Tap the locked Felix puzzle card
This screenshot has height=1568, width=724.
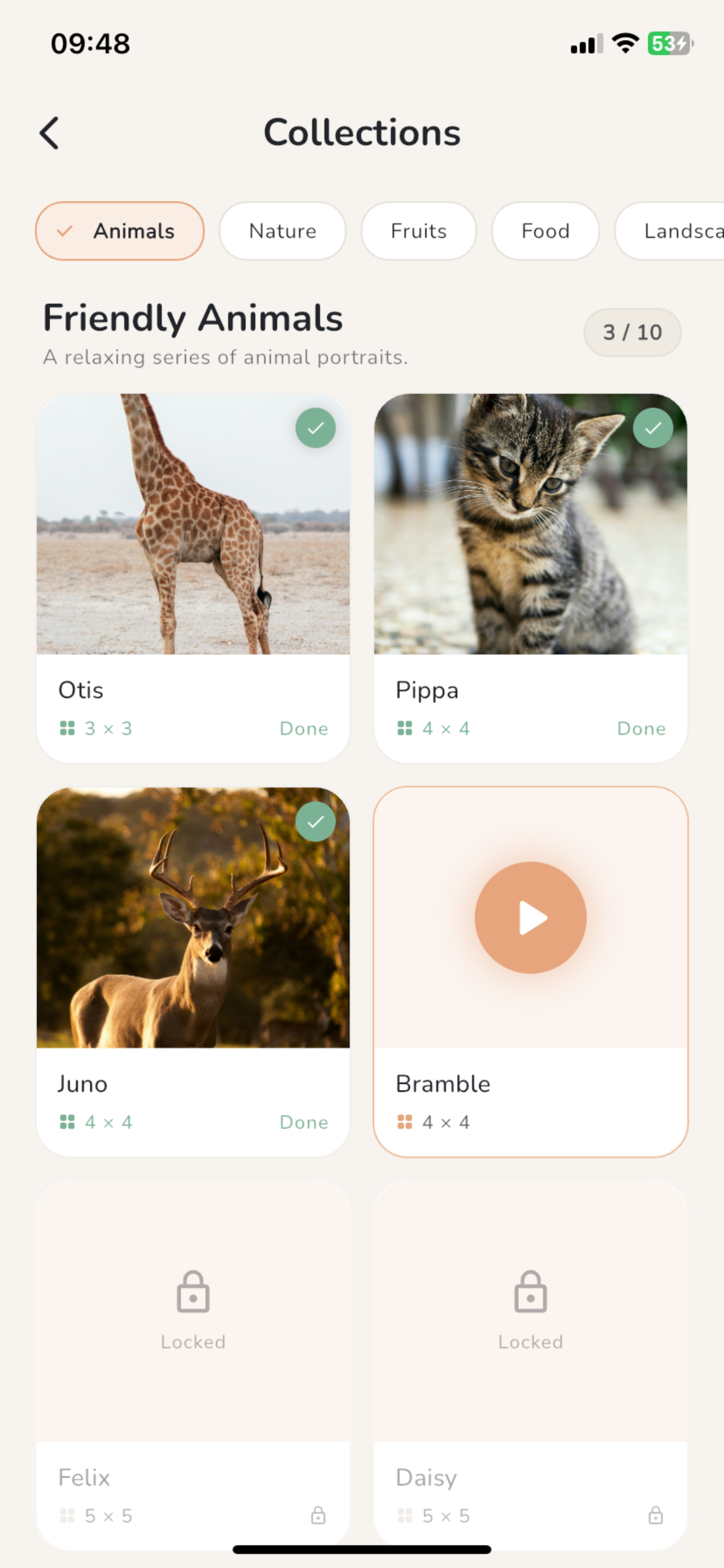pos(193,1364)
